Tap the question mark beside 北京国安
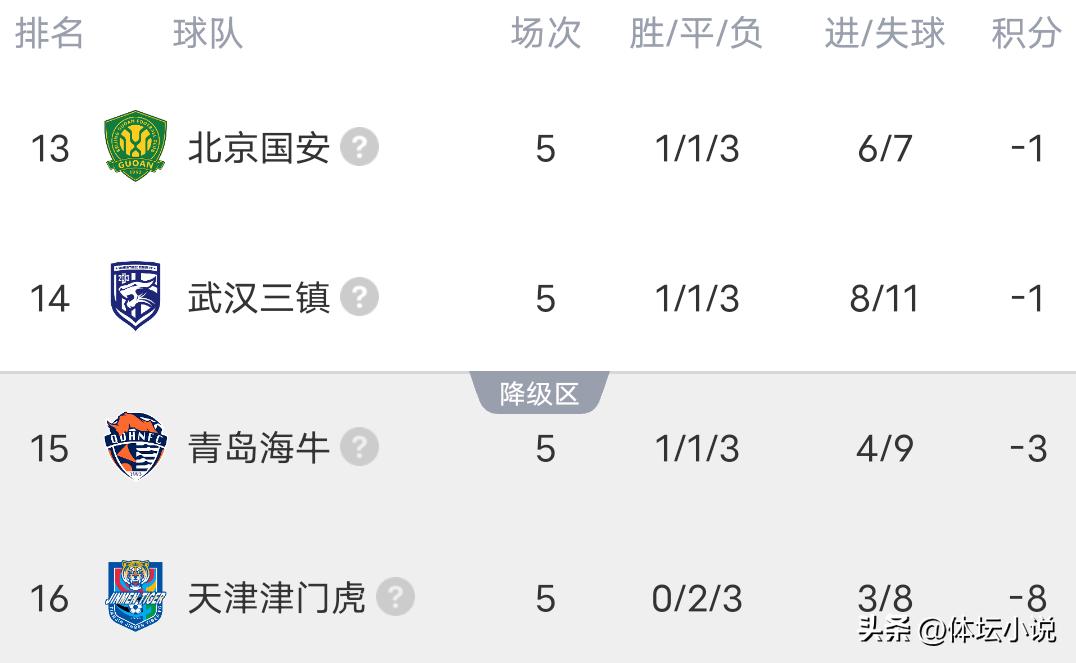Screen dimensions: 1076x663 tap(359, 148)
